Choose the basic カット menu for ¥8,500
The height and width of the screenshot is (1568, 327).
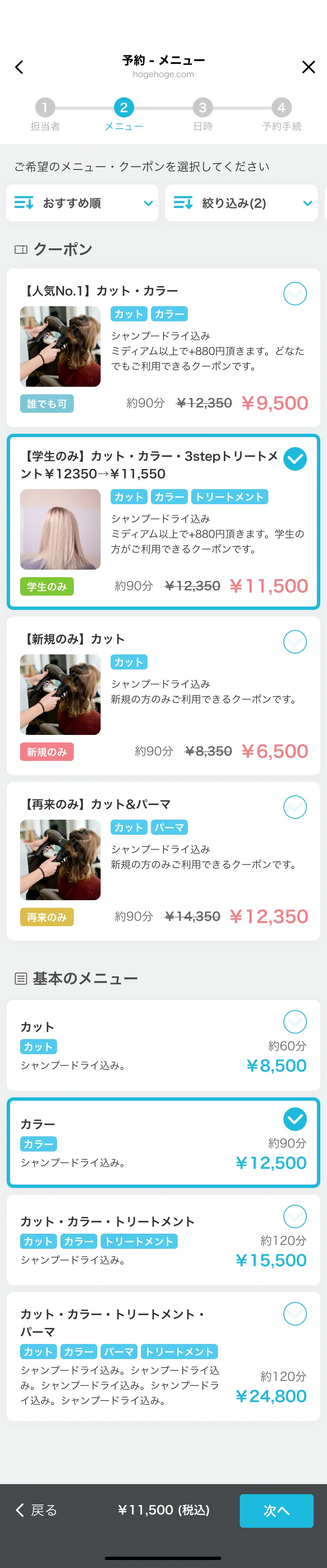tap(295, 1022)
